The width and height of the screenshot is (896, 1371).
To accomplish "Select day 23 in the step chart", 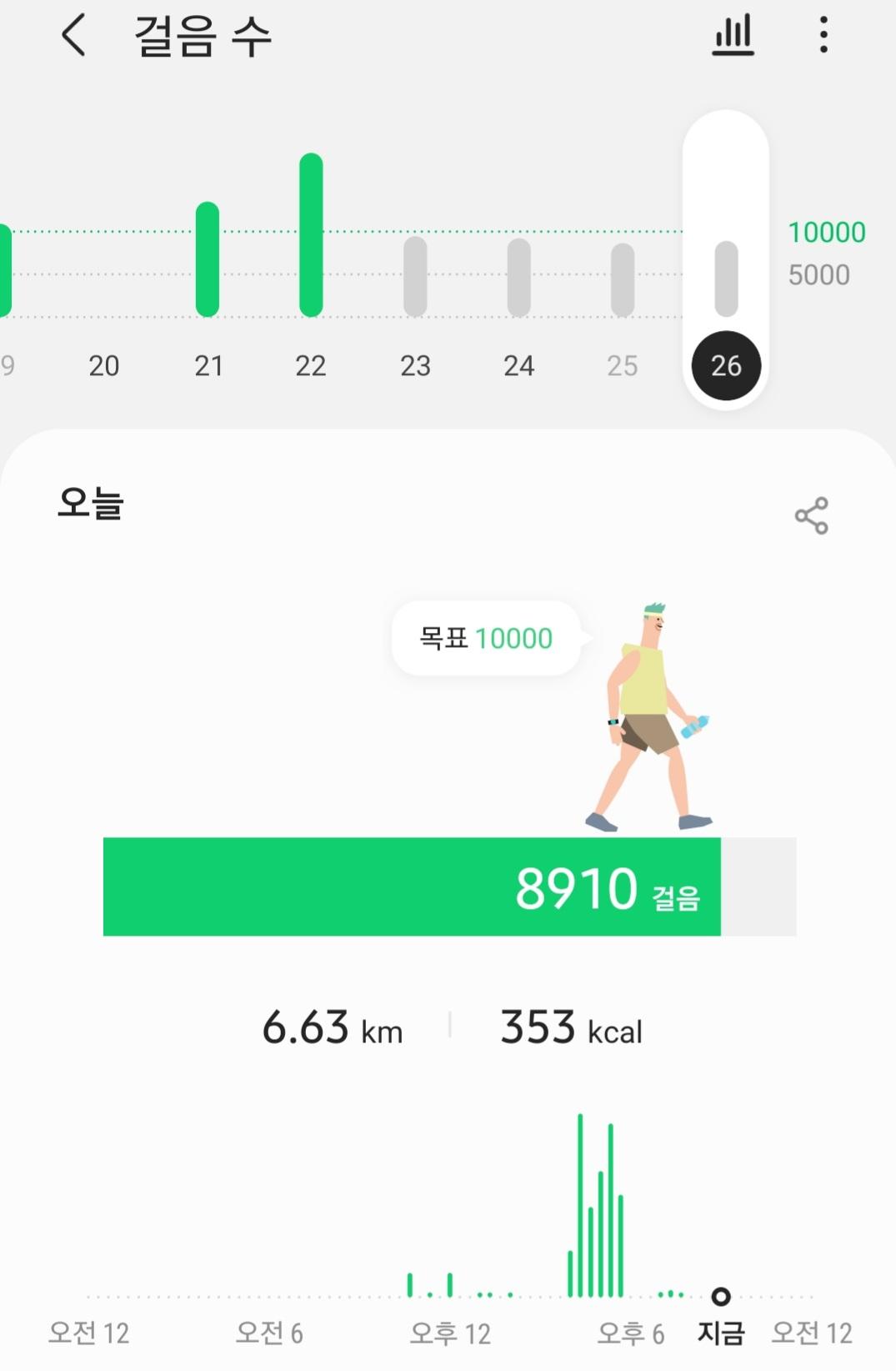I will pyautogui.click(x=415, y=365).
